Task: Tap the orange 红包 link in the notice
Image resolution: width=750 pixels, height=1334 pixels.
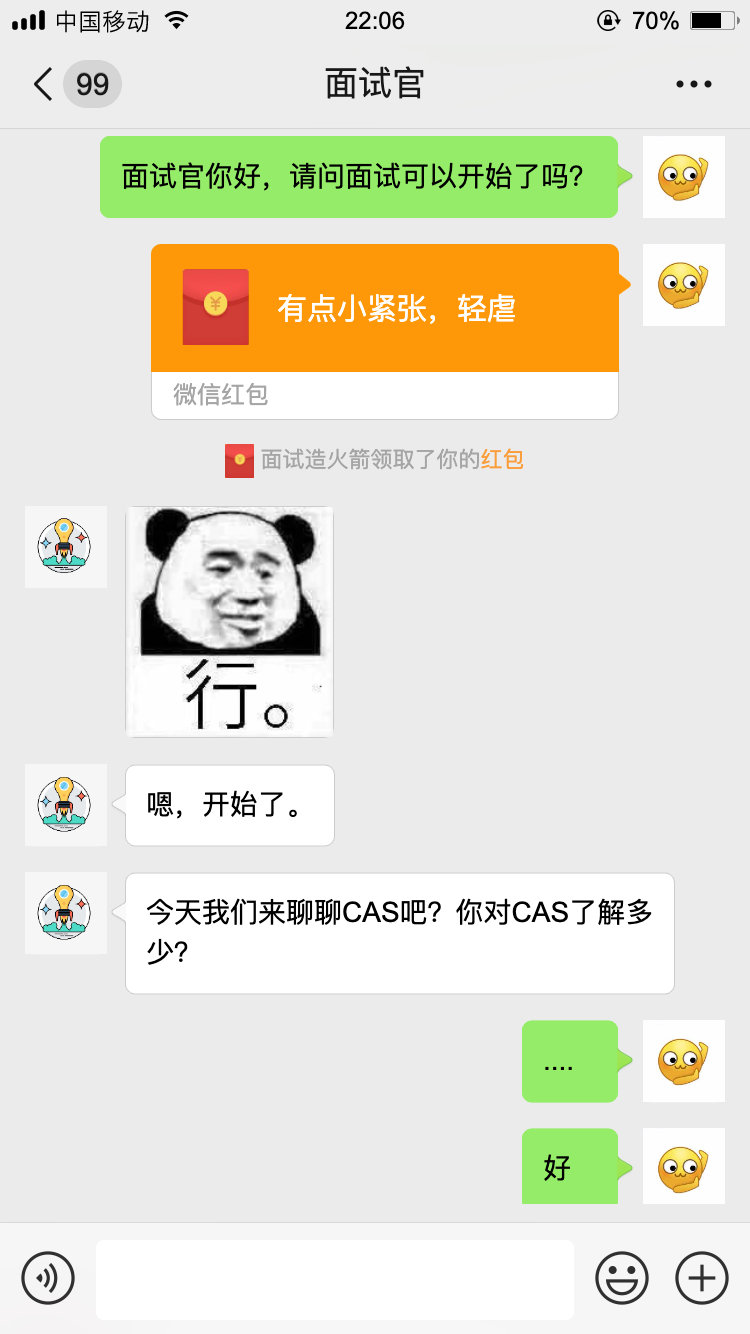Action: (x=502, y=460)
